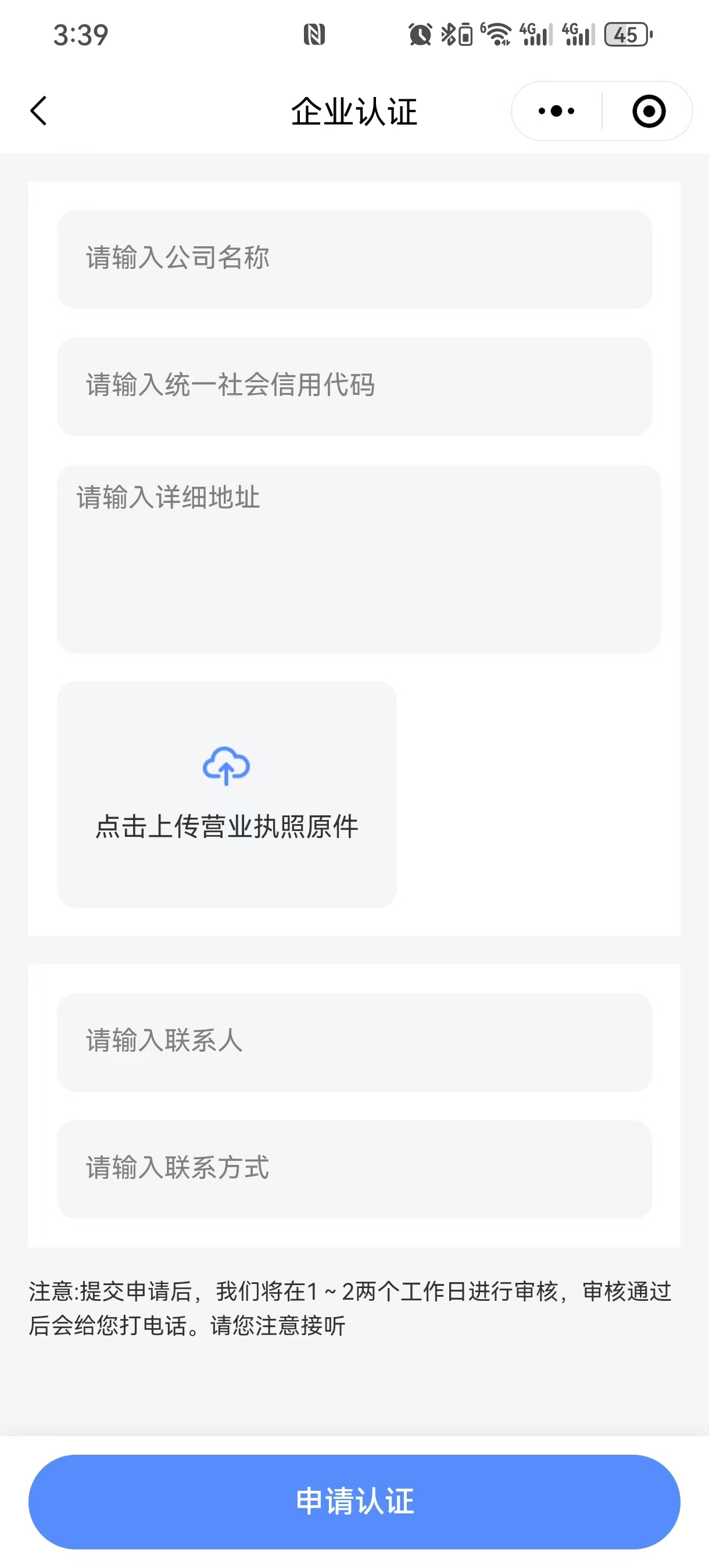Screen dimensions: 709x1568
Task: Tap the contact method field (请输入联系方式)
Action: [354, 1169]
